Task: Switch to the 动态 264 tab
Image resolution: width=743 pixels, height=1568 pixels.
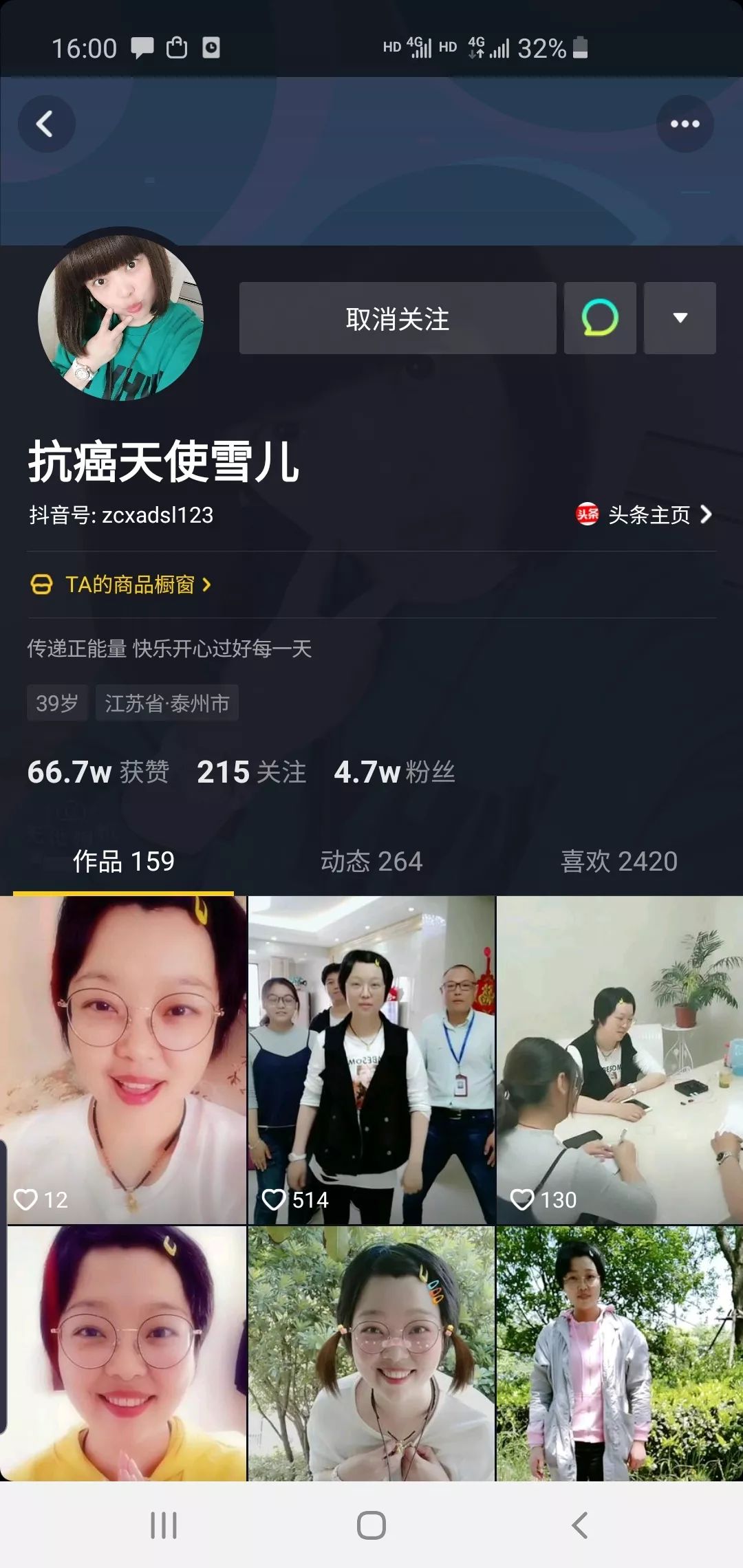Action: tap(371, 861)
